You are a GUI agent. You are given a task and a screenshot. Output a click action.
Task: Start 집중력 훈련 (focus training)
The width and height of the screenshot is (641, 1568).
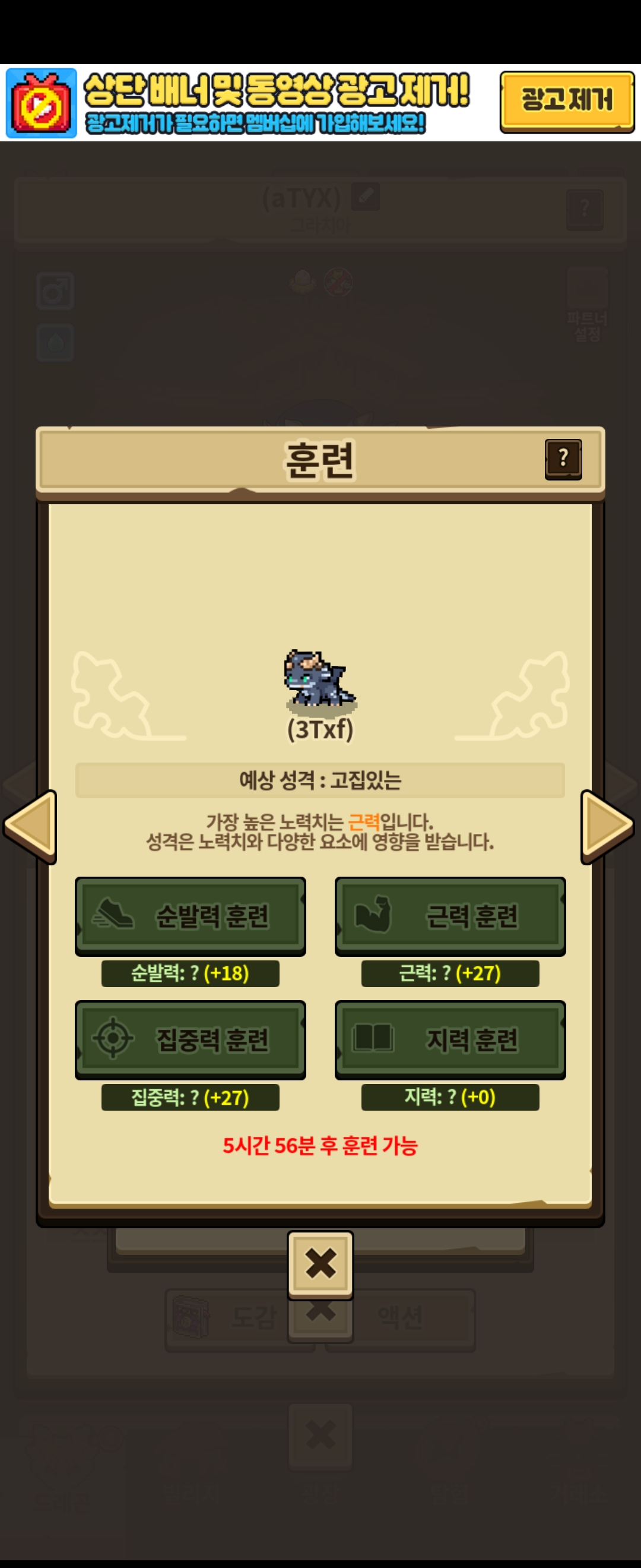pyautogui.click(x=191, y=1039)
